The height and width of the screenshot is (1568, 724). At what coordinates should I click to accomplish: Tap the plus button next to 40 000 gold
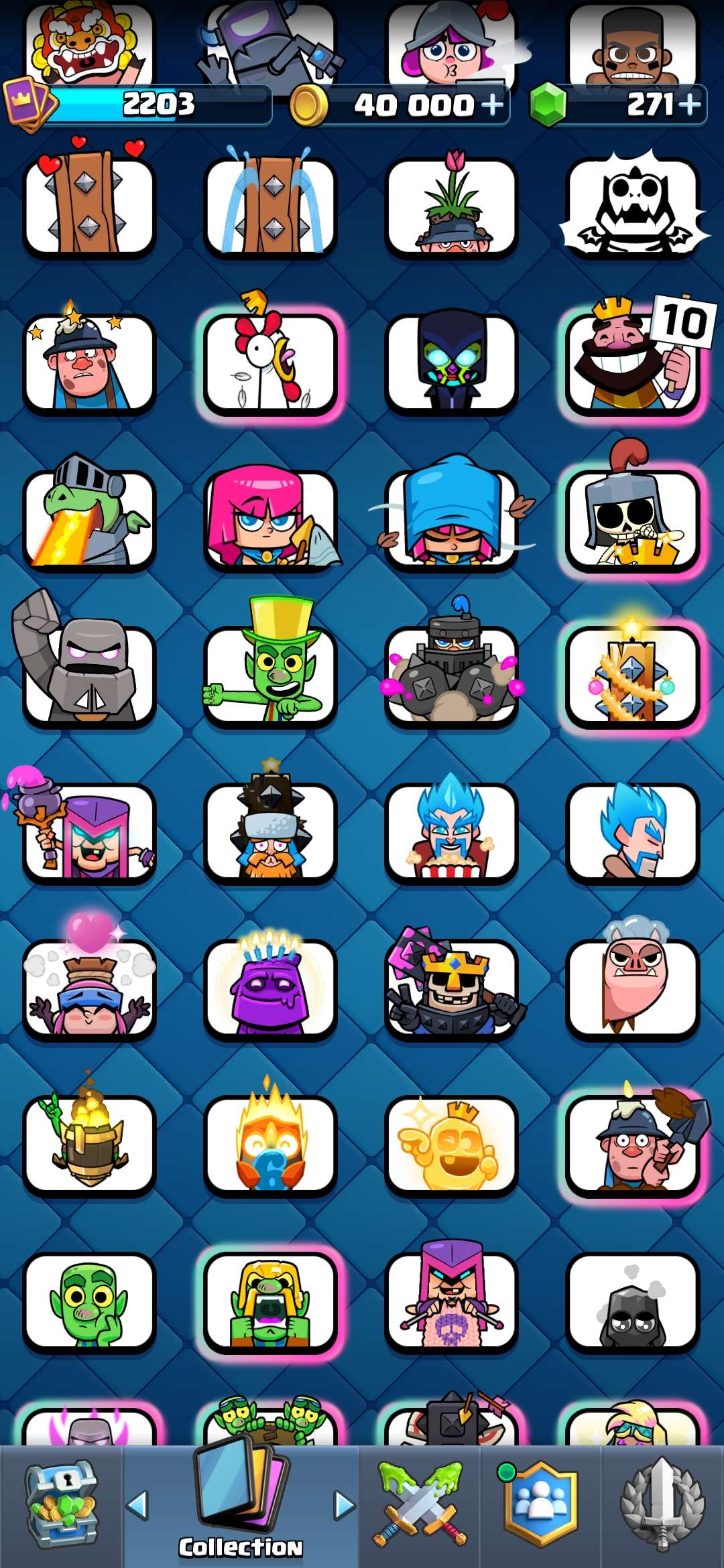click(x=491, y=105)
